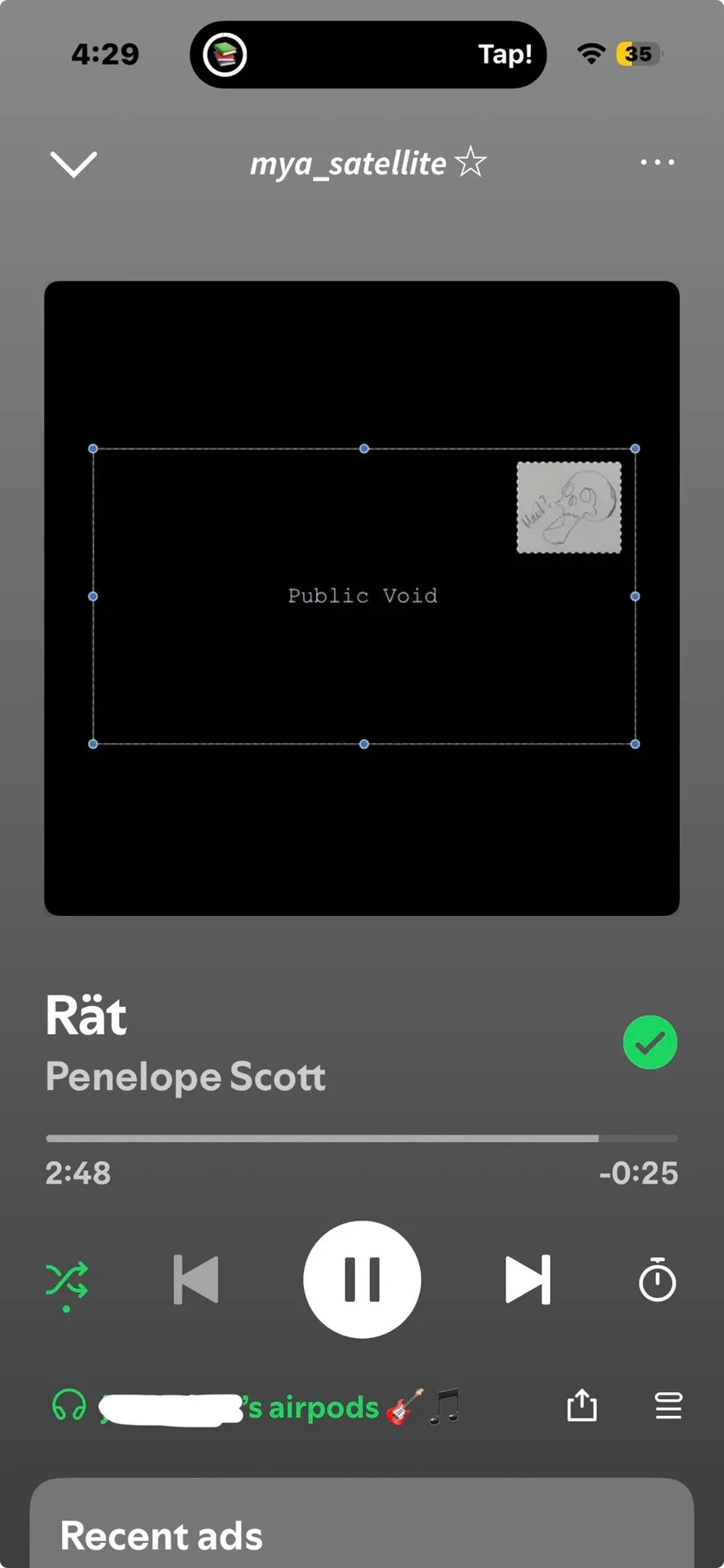Open the Rät album artwork
This screenshot has height=1568, width=724.
(x=362, y=597)
